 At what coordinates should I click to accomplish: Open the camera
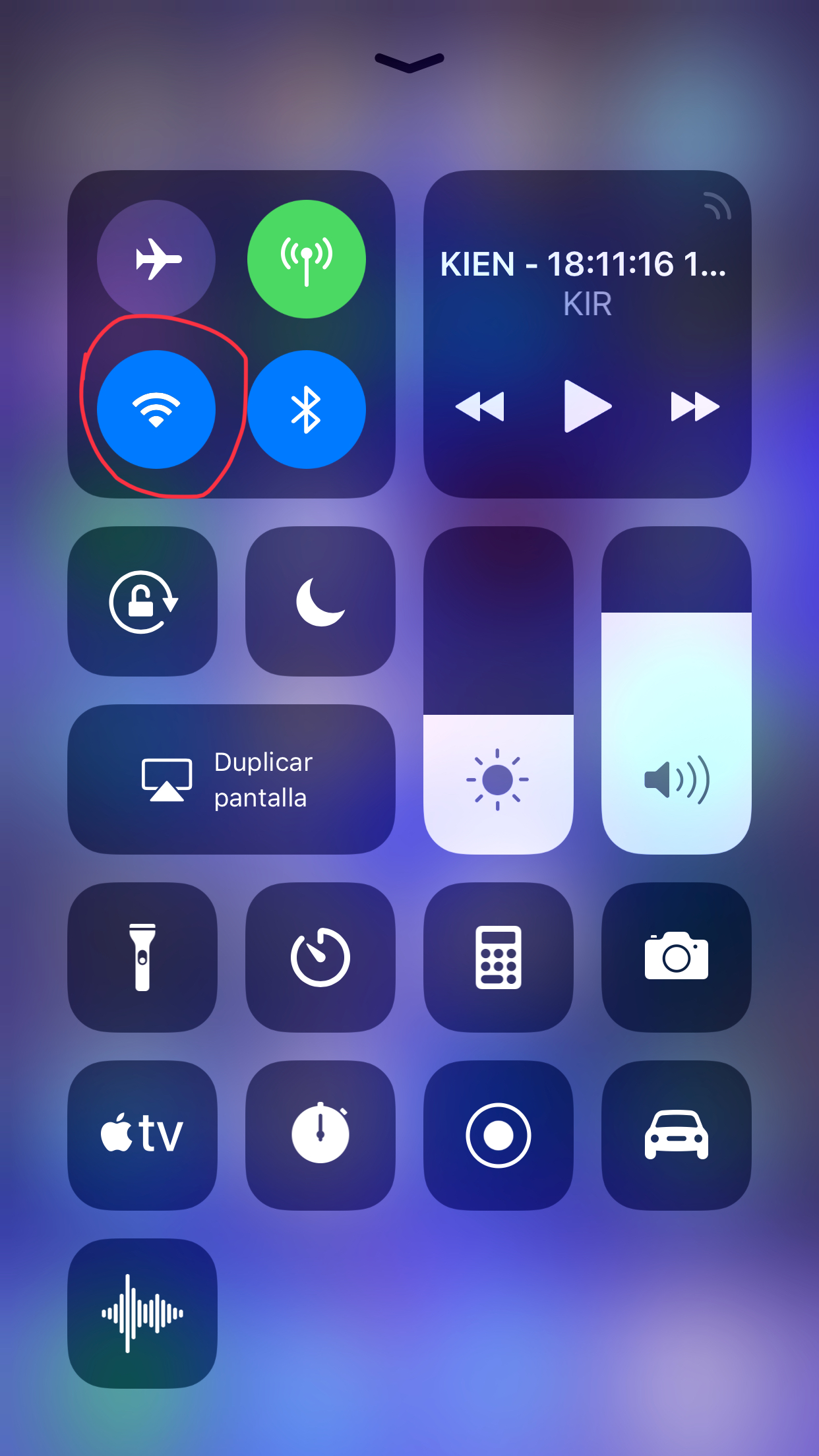[x=677, y=957]
